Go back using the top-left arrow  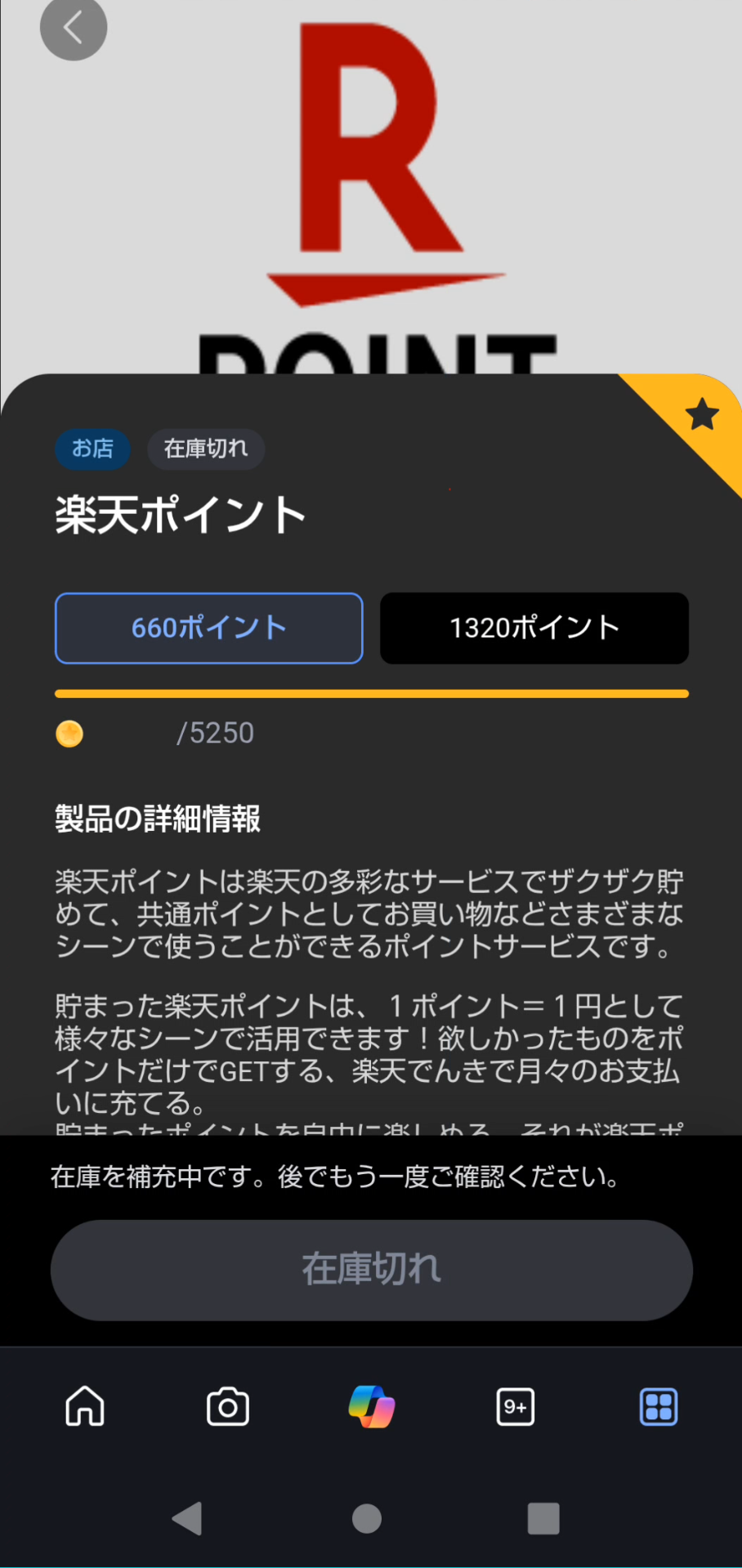(x=74, y=29)
